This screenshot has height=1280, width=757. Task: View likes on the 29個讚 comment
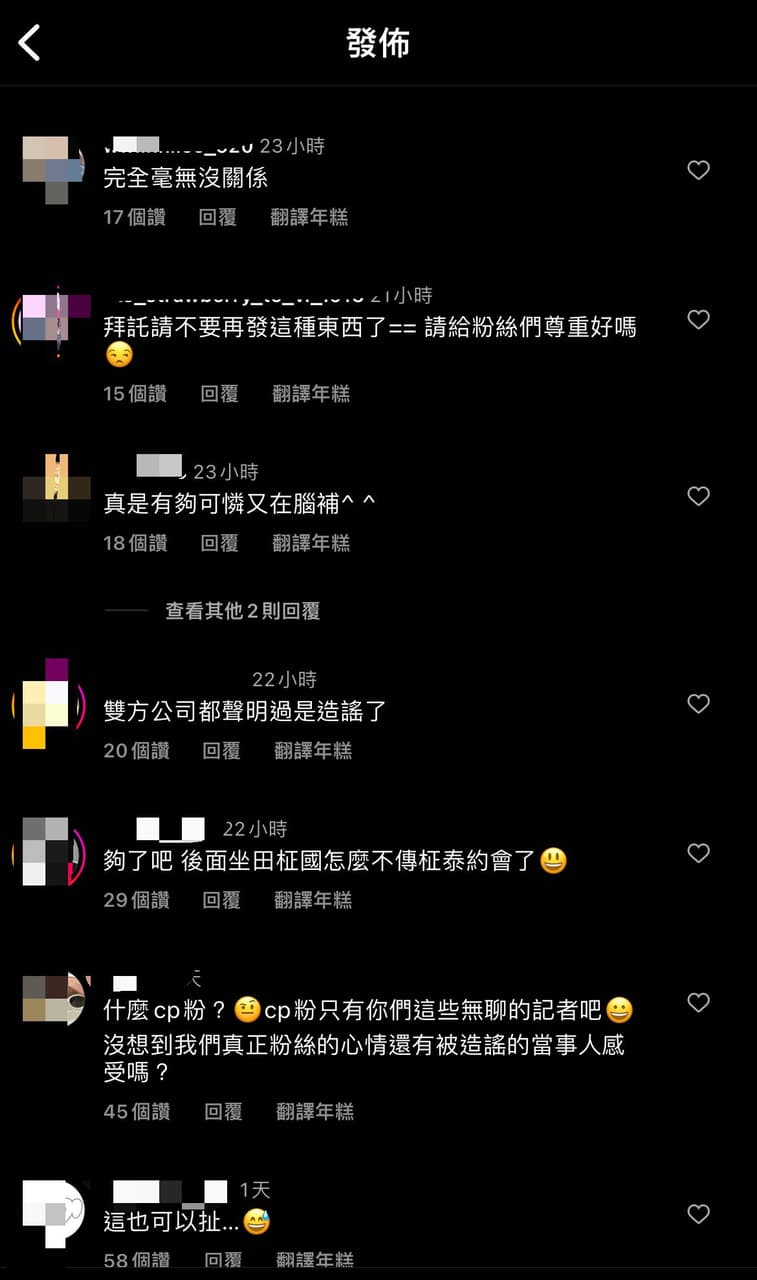click(x=136, y=900)
